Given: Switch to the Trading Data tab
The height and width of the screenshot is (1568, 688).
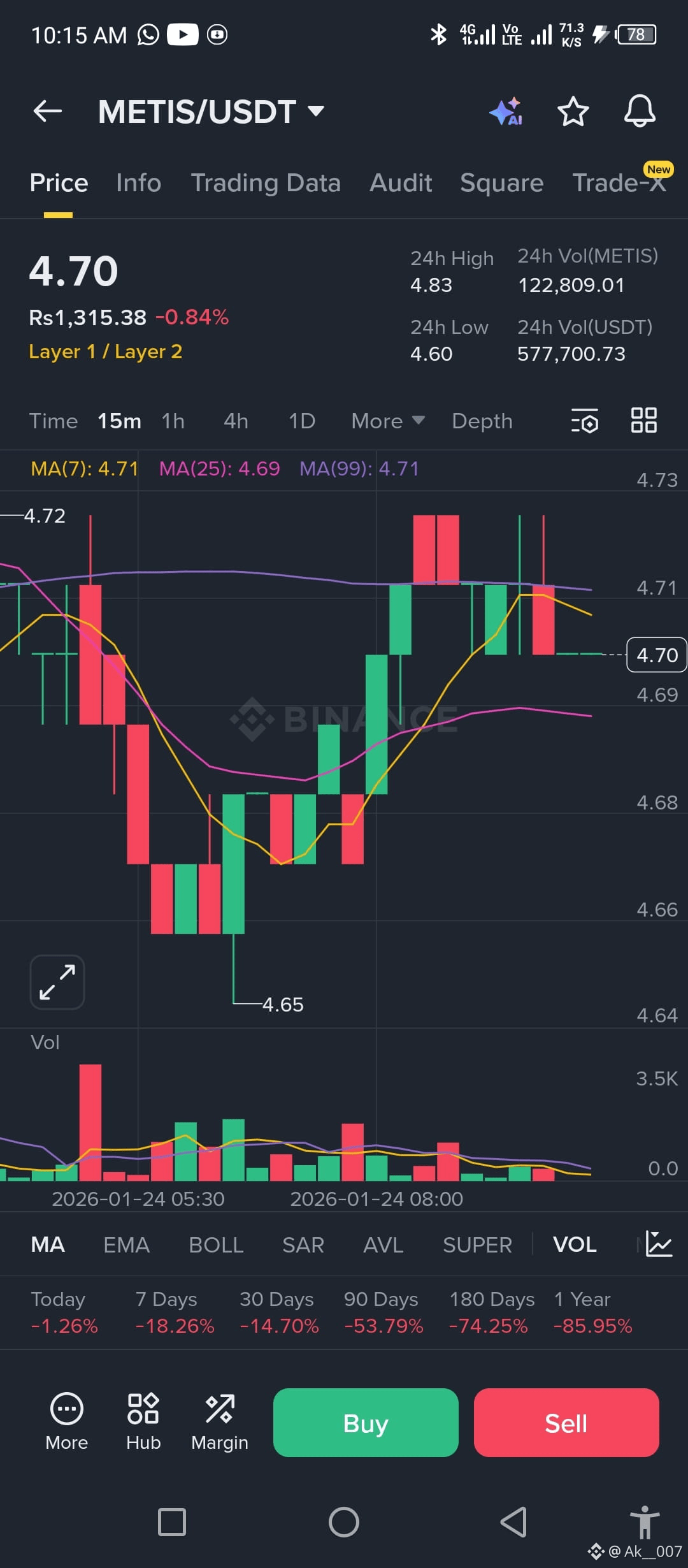Looking at the screenshot, I should point(266,183).
